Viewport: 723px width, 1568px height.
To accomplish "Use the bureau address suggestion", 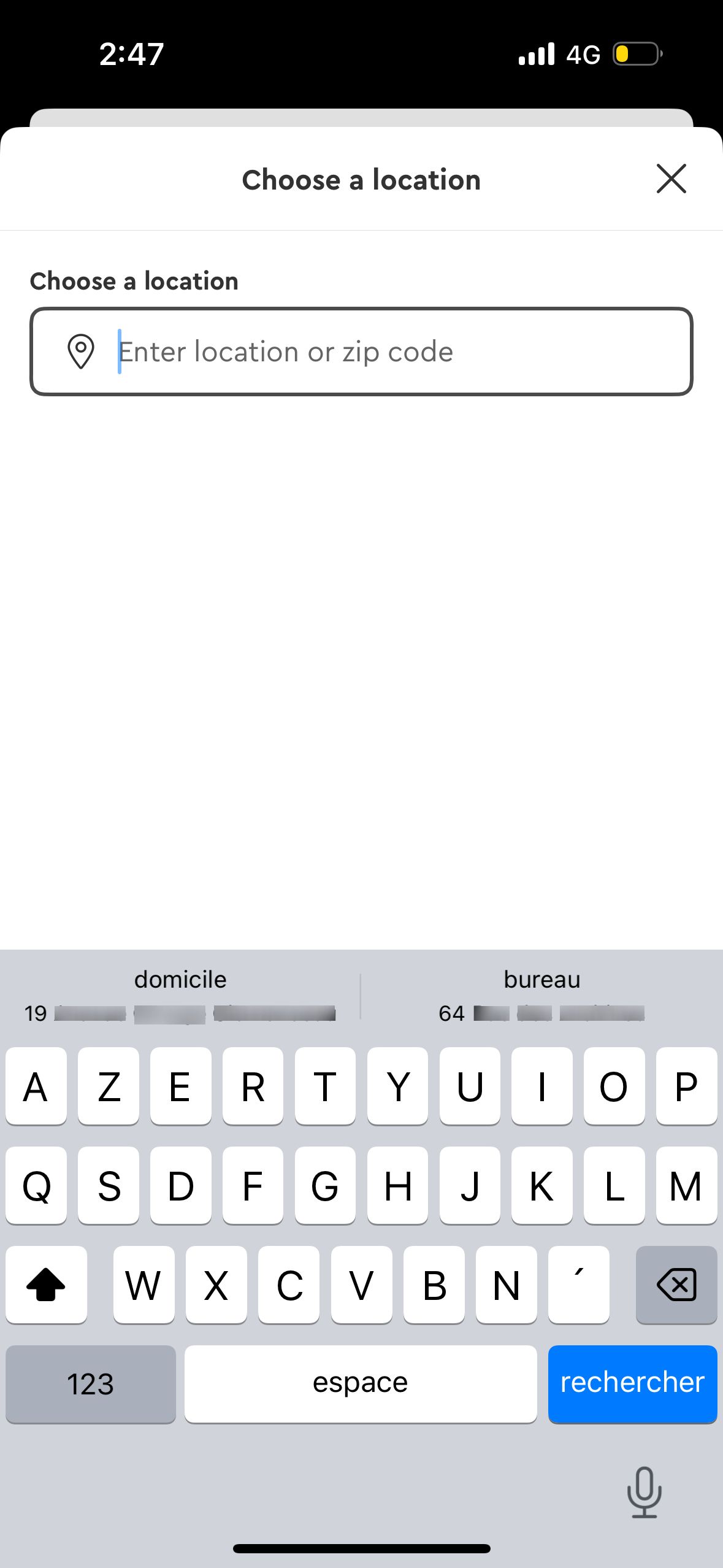I will click(x=541, y=996).
